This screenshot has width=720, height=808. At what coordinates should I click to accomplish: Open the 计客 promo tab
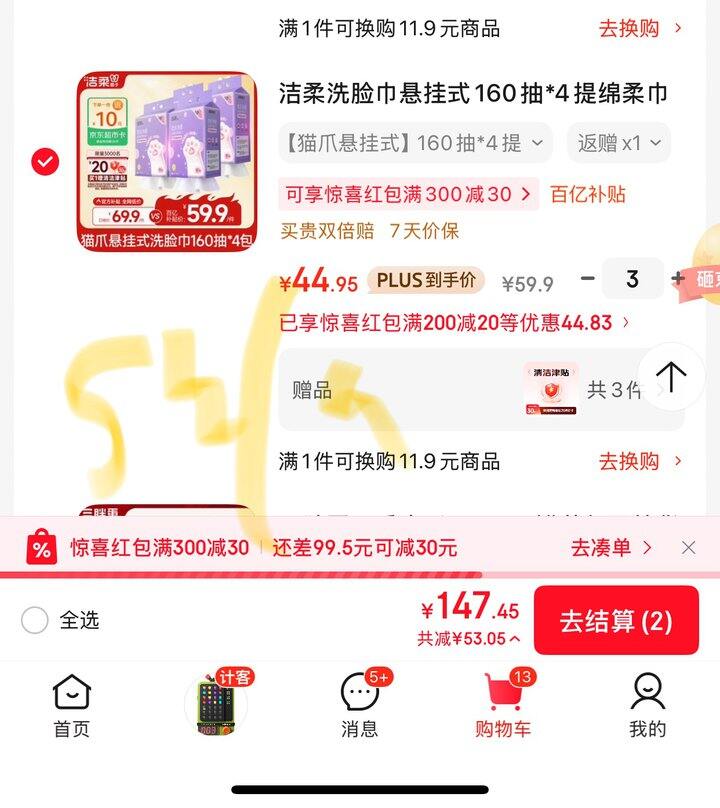216,704
